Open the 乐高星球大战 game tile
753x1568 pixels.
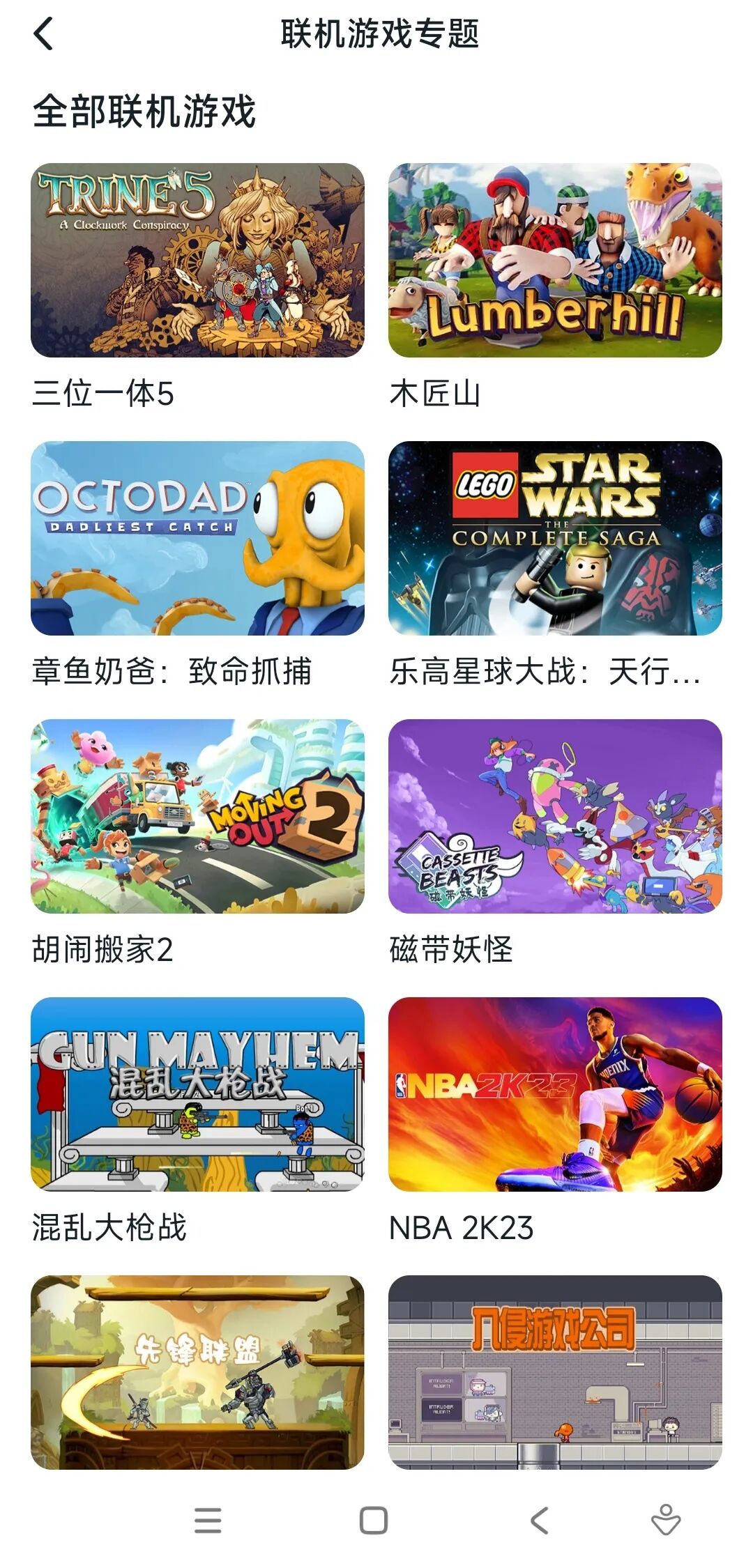coord(555,538)
